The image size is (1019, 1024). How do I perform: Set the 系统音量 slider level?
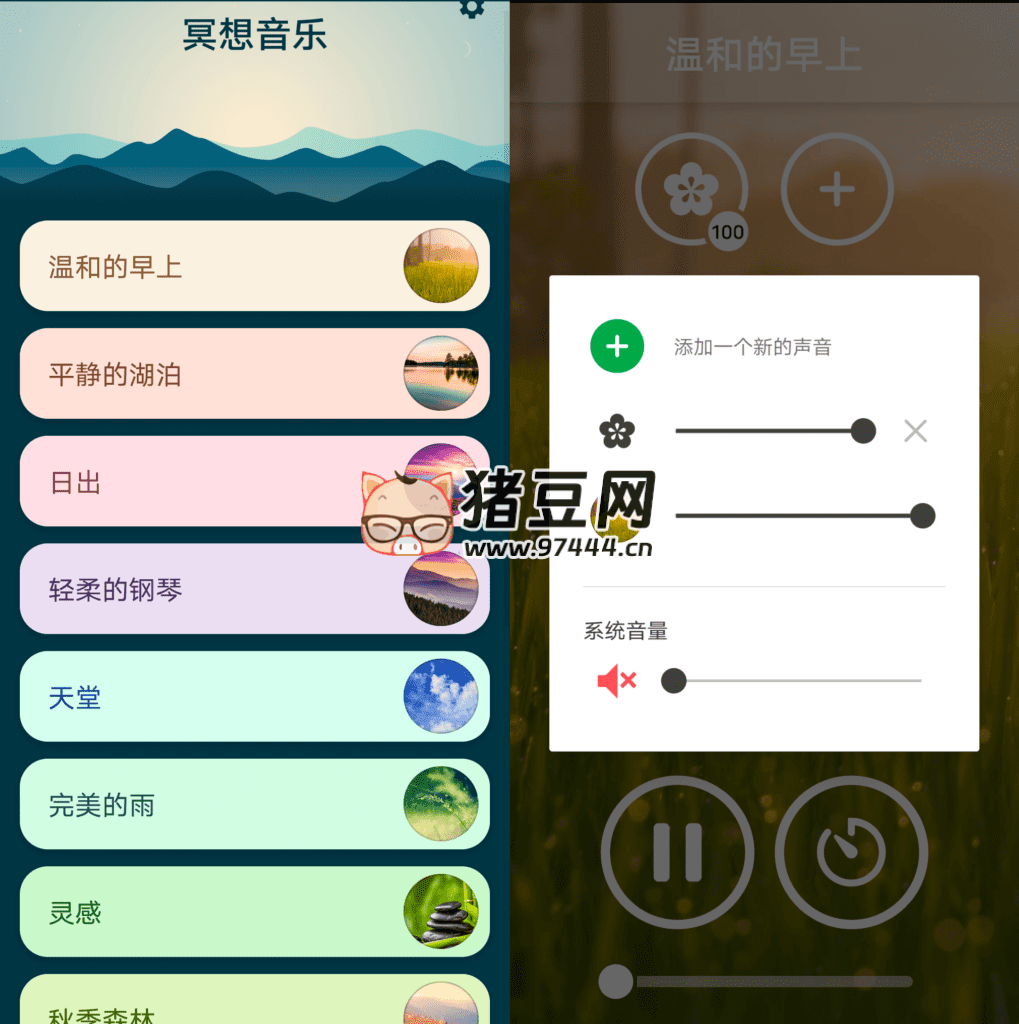point(674,681)
